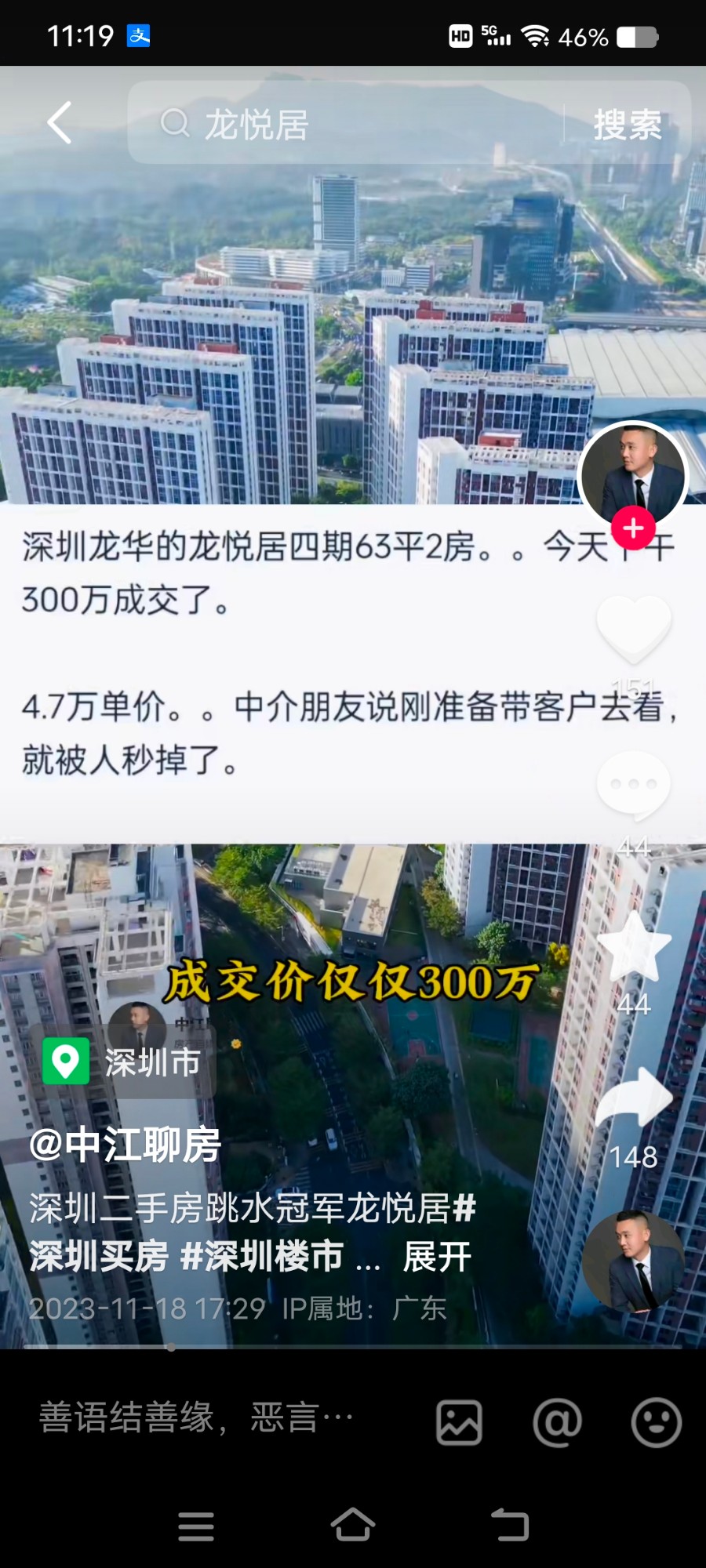The width and height of the screenshot is (706, 1568).
Task: Like this video with the heart icon
Action: coord(634,629)
